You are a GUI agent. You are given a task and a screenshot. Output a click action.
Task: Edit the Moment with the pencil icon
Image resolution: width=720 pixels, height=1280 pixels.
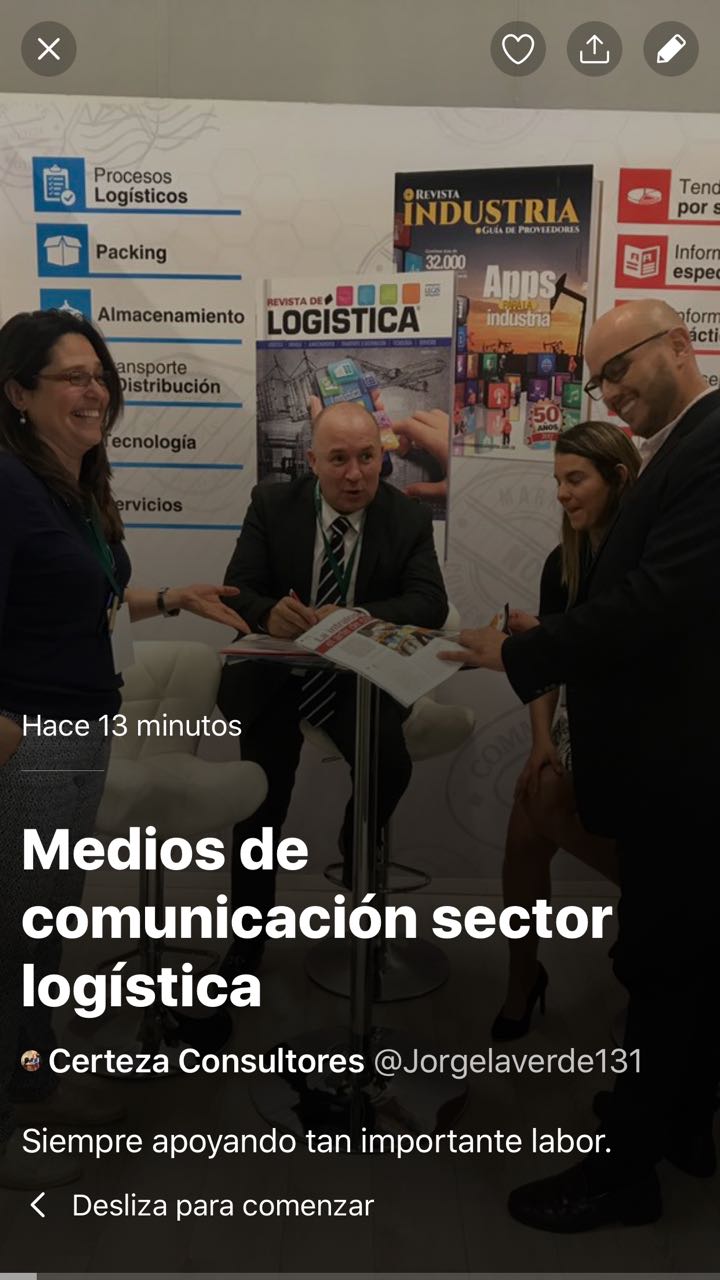pos(671,49)
